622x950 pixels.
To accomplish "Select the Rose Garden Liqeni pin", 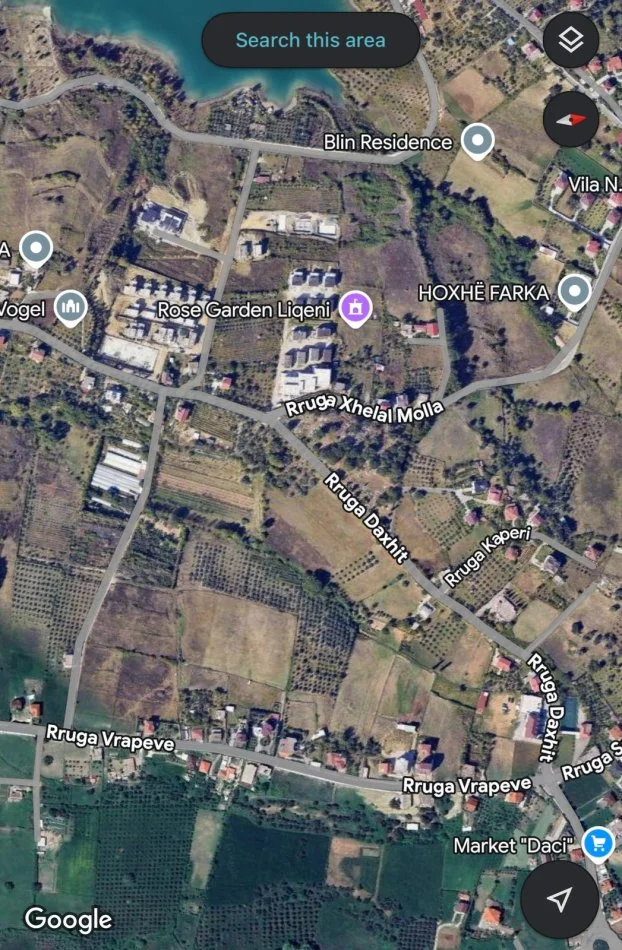I will click(x=355, y=309).
